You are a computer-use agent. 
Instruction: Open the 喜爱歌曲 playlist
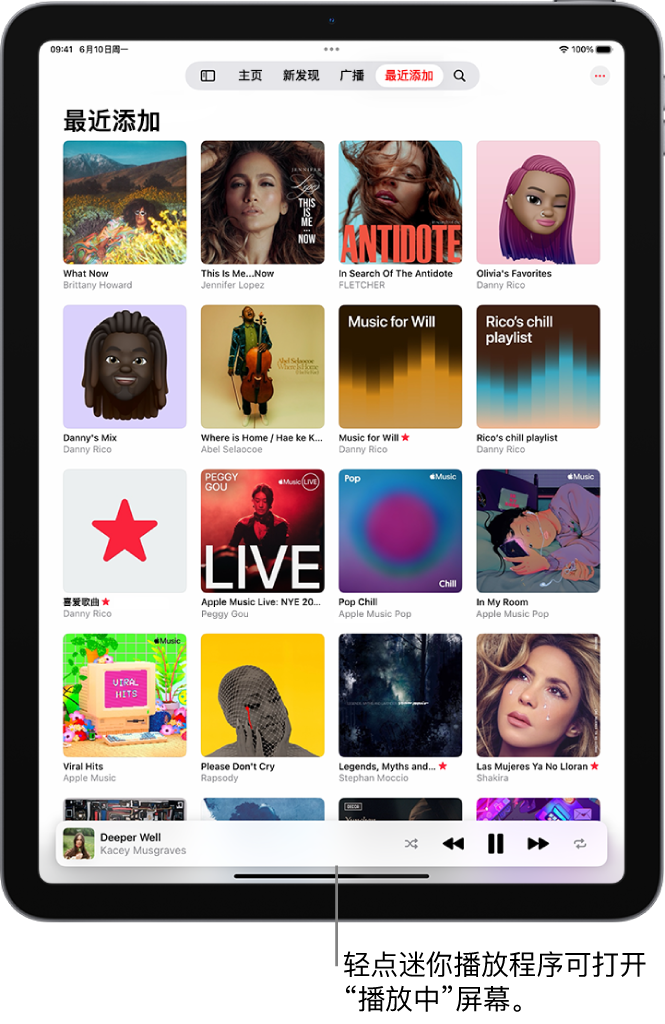(124, 531)
